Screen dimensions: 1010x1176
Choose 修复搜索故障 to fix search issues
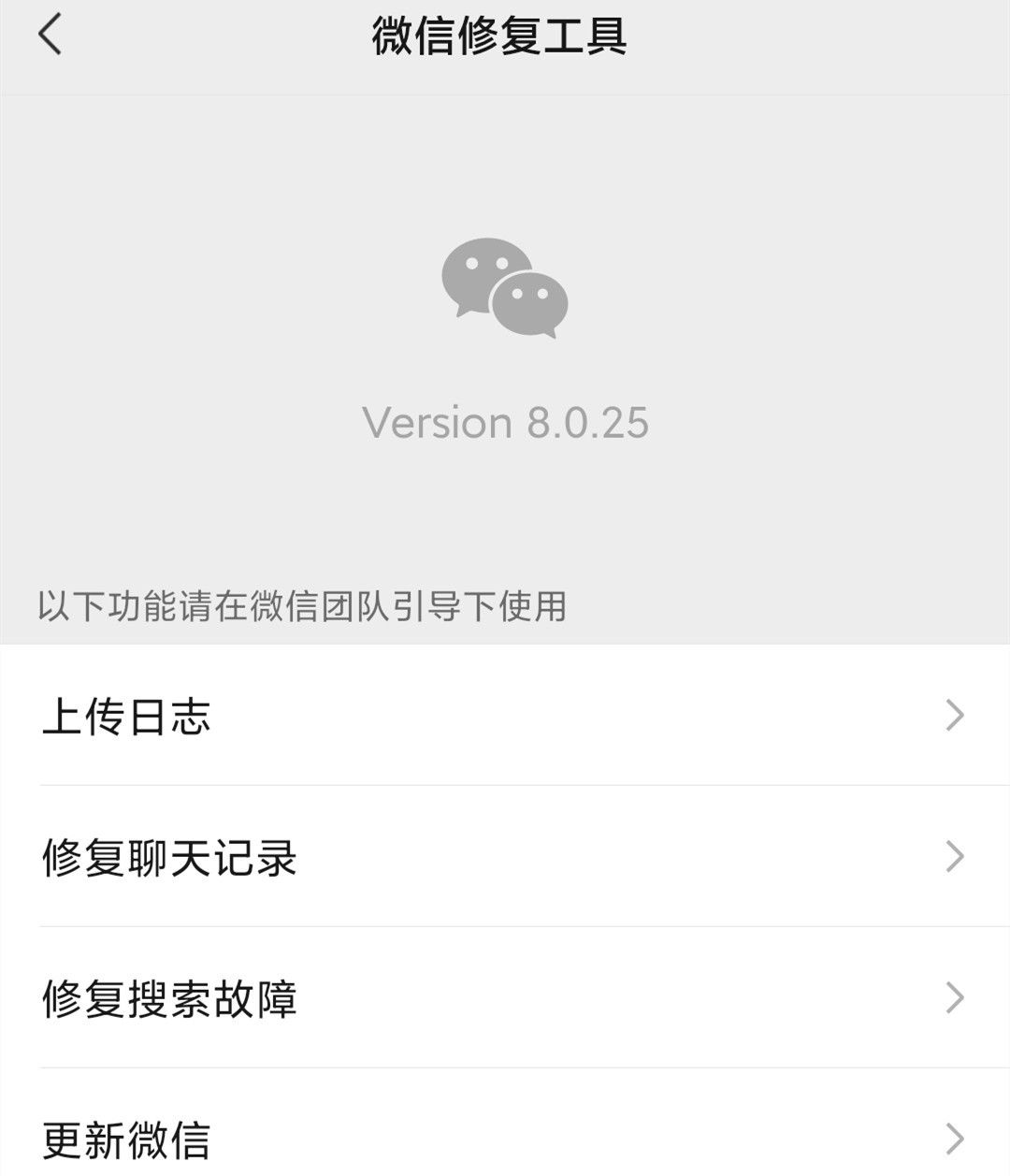click(168, 997)
